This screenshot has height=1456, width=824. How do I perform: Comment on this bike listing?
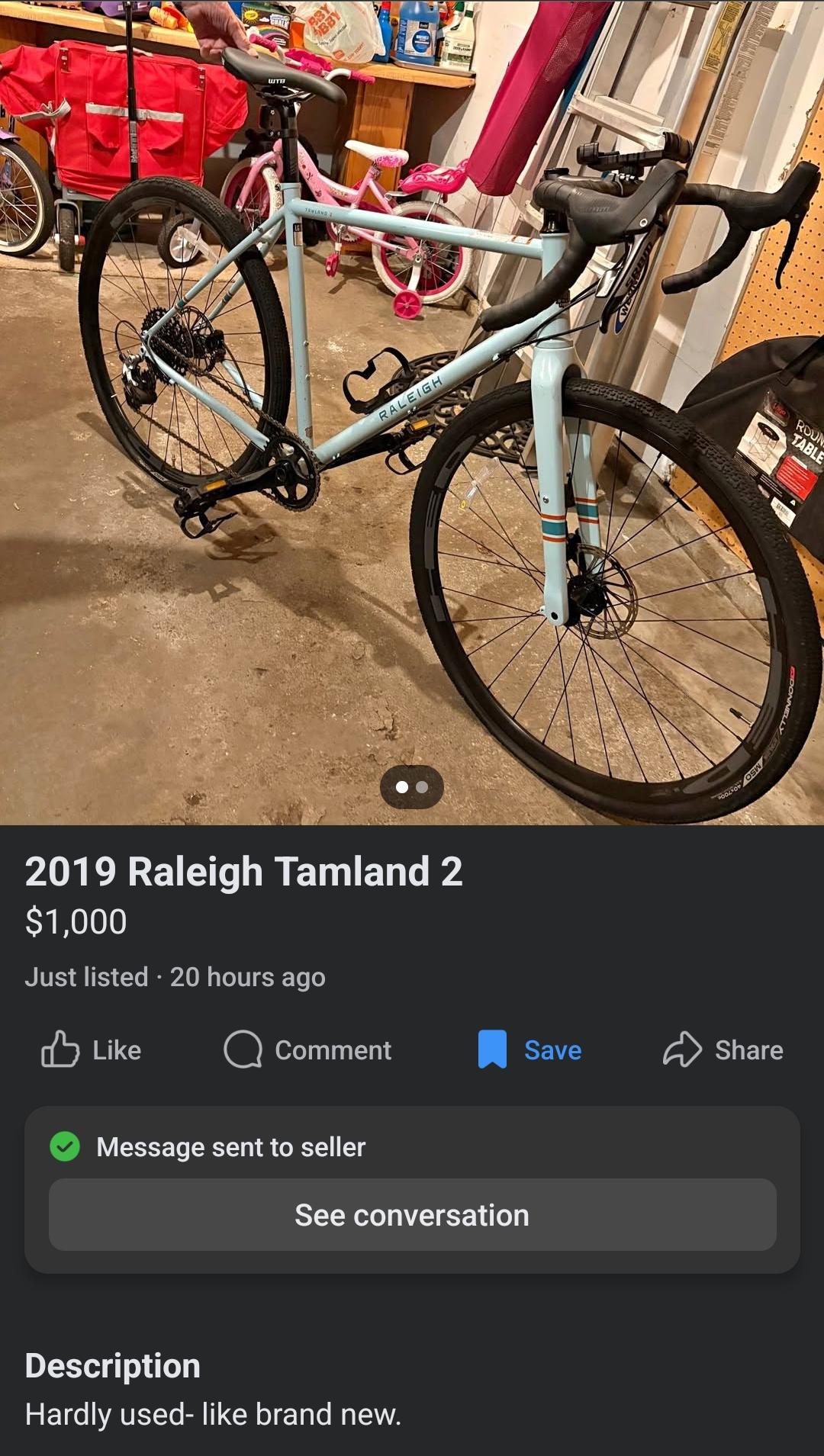coord(308,1049)
